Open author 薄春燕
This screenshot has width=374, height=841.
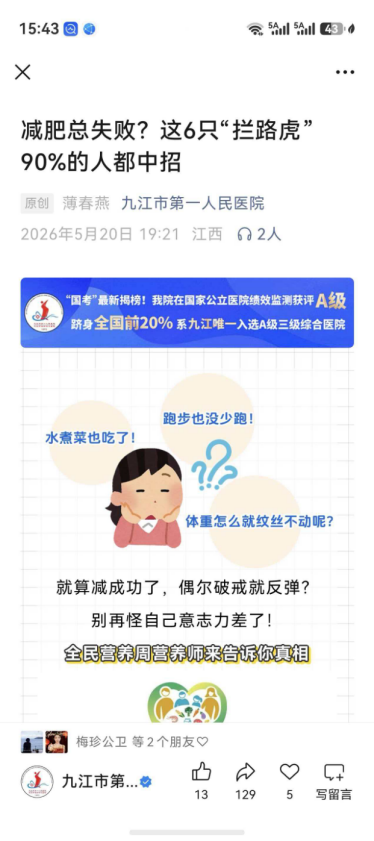86,203
